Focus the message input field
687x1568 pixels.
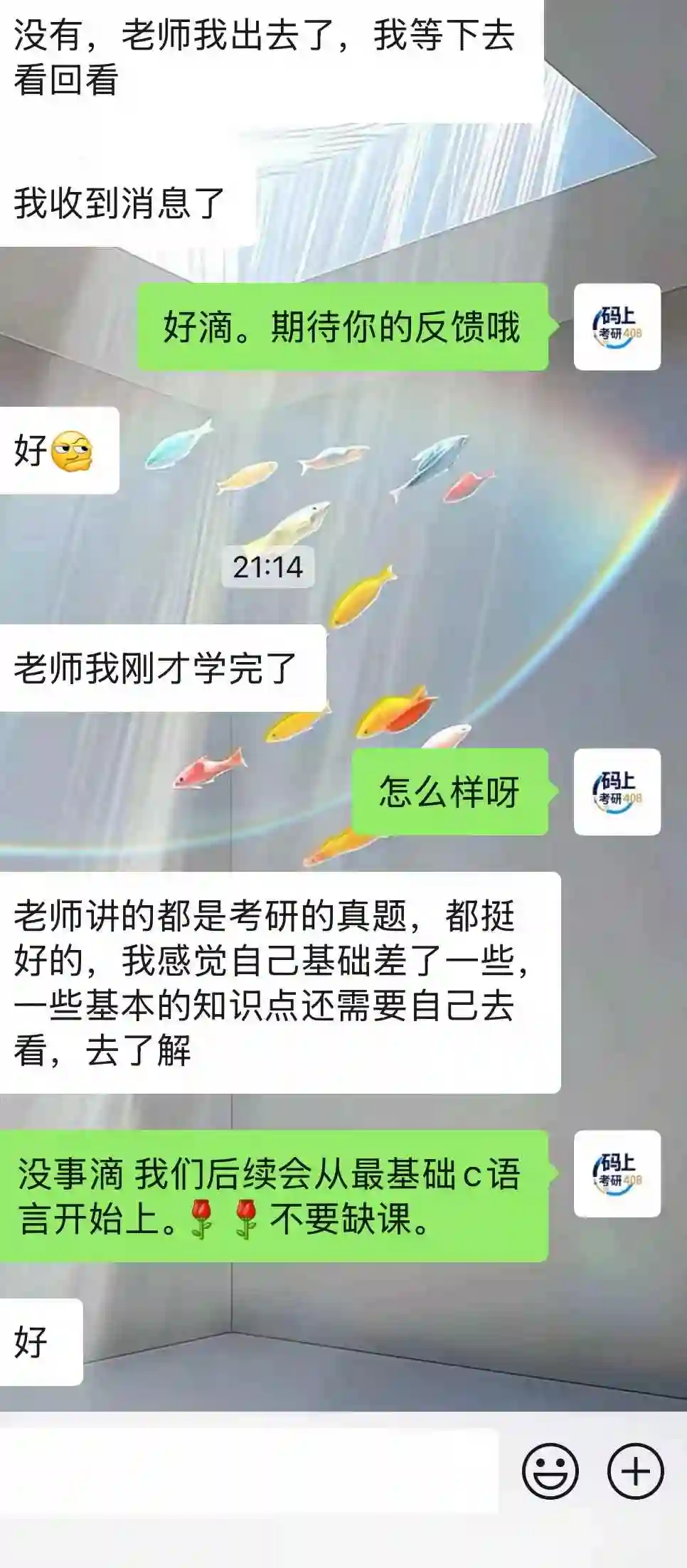[249, 1471]
